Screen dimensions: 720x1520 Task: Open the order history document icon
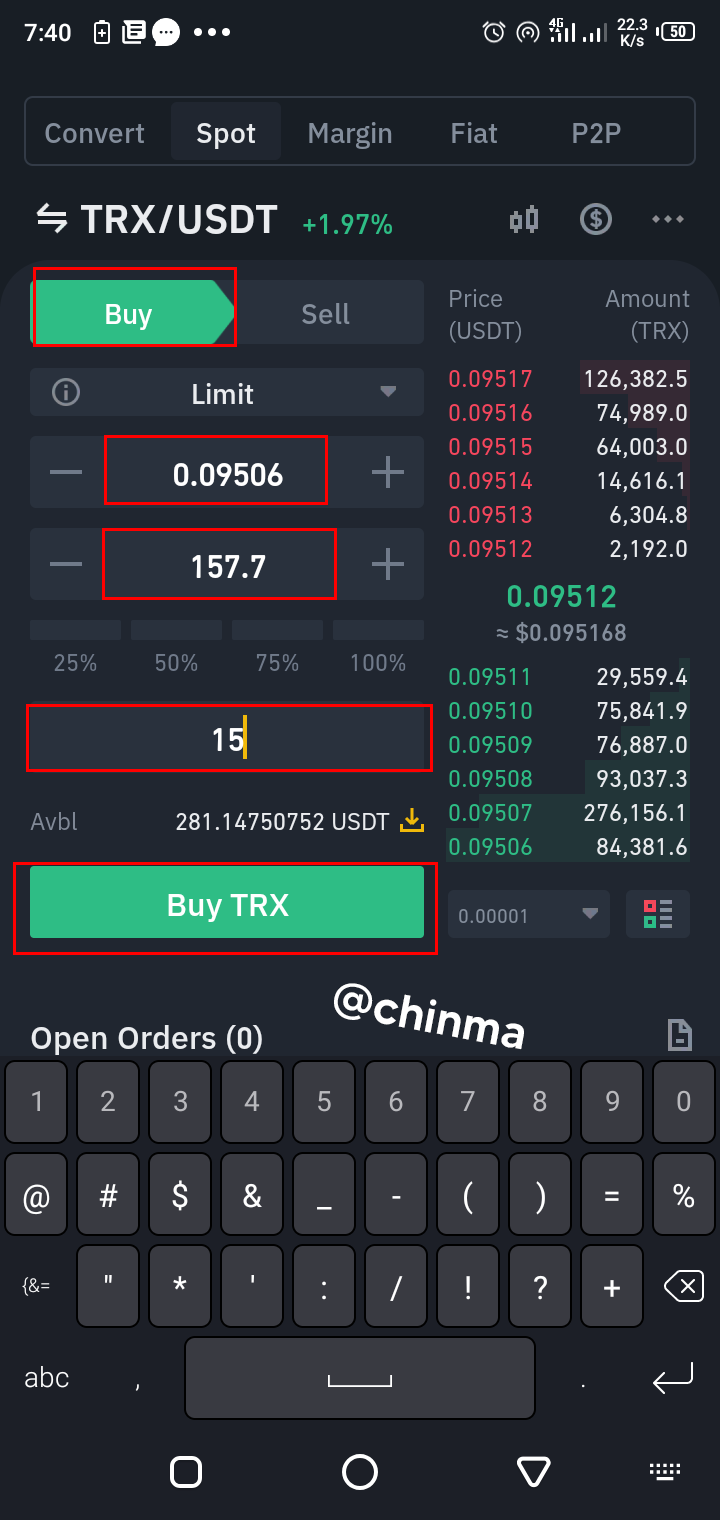(x=679, y=1035)
